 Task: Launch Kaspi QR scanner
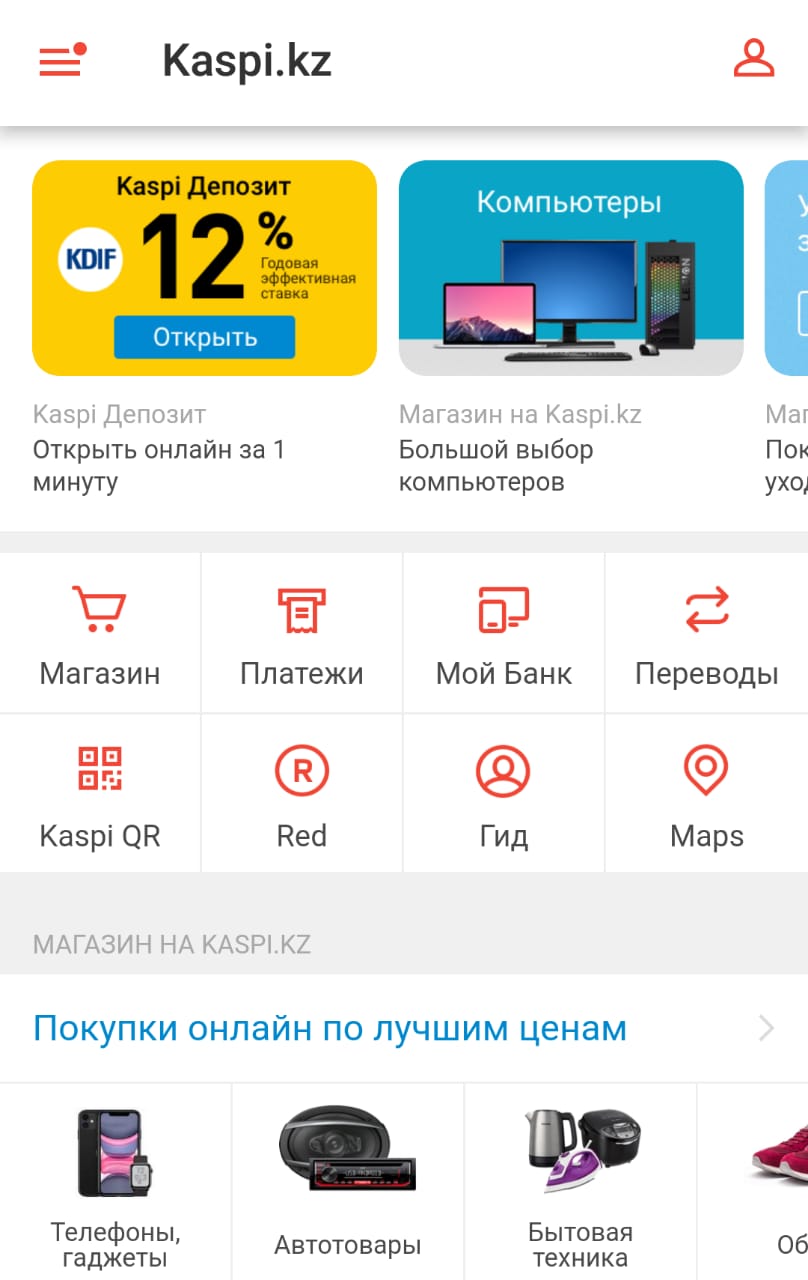[x=100, y=794]
